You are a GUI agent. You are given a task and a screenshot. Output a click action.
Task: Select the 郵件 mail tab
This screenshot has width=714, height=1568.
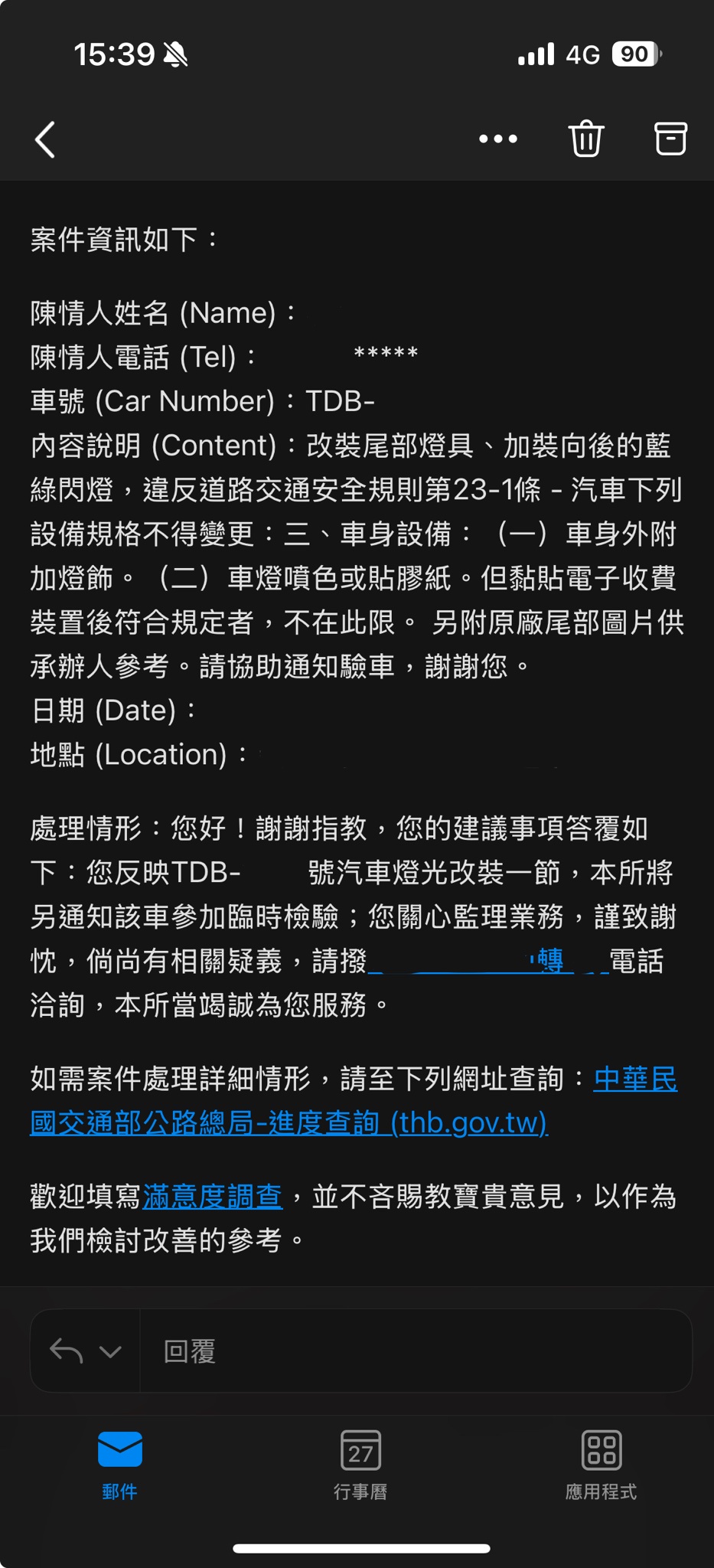(x=120, y=1464)
